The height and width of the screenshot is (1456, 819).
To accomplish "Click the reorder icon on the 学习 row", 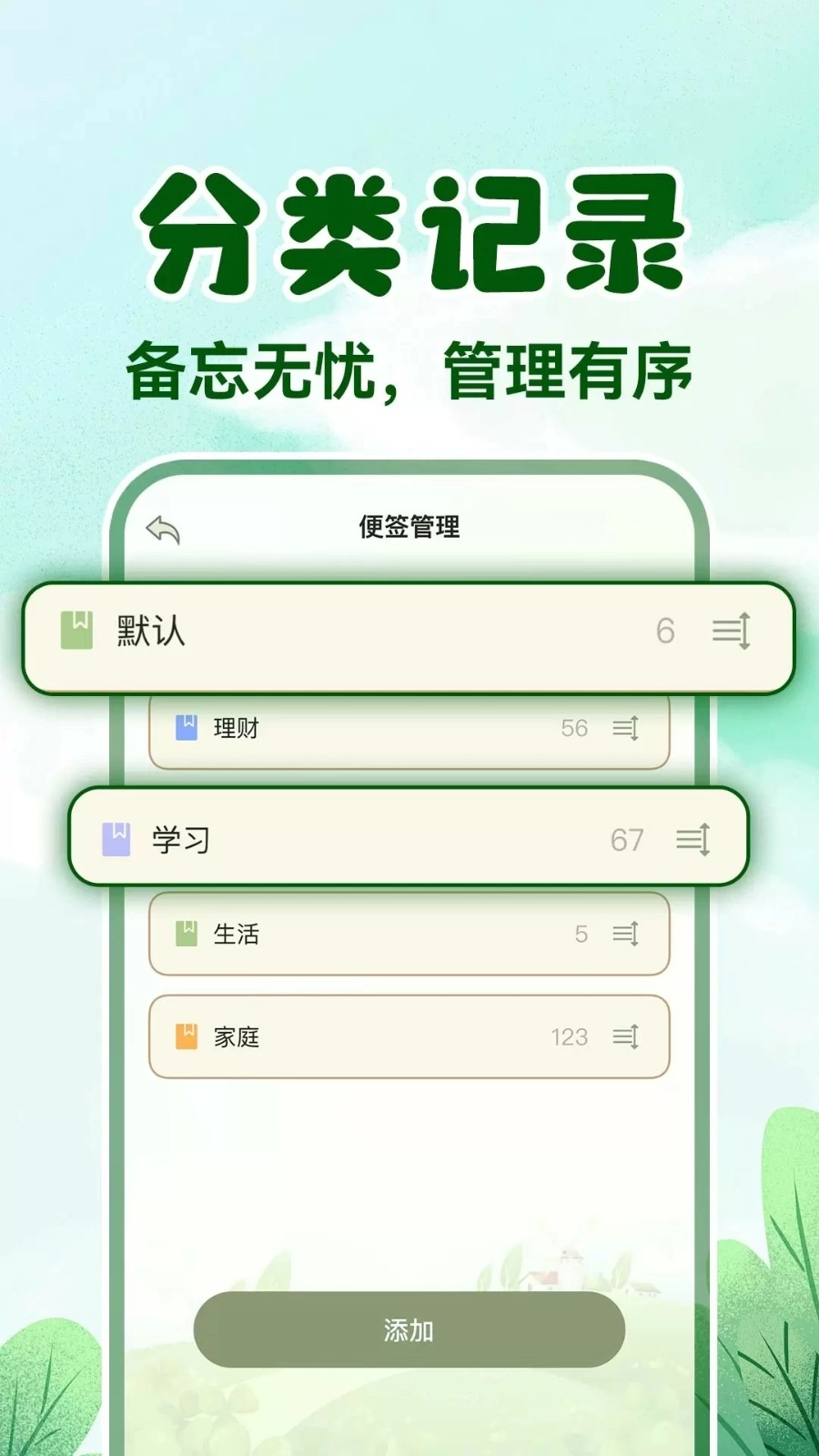I will 693,839.
